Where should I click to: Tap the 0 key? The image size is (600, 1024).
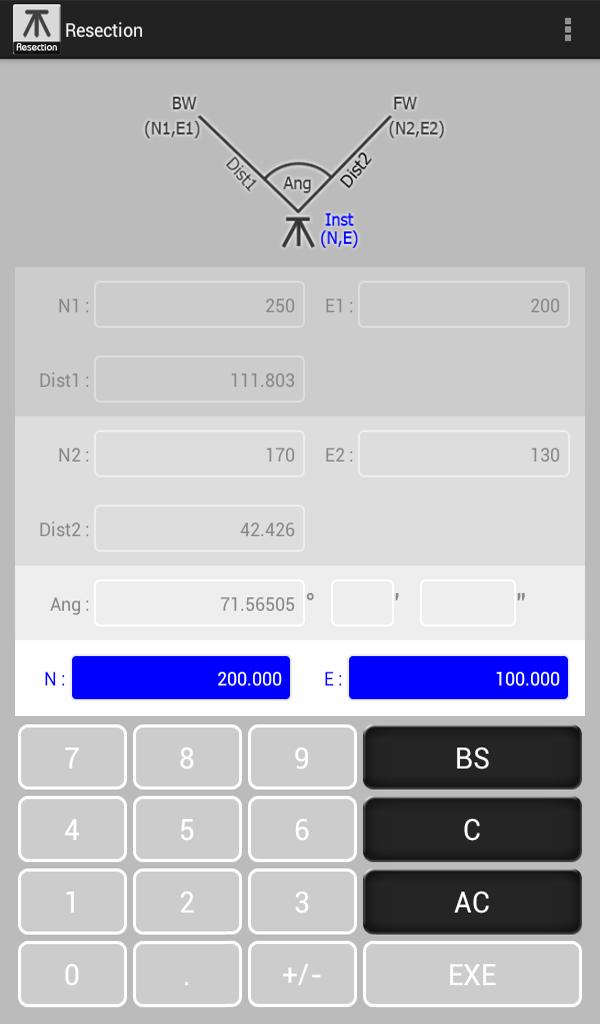[x=72, y=974]
